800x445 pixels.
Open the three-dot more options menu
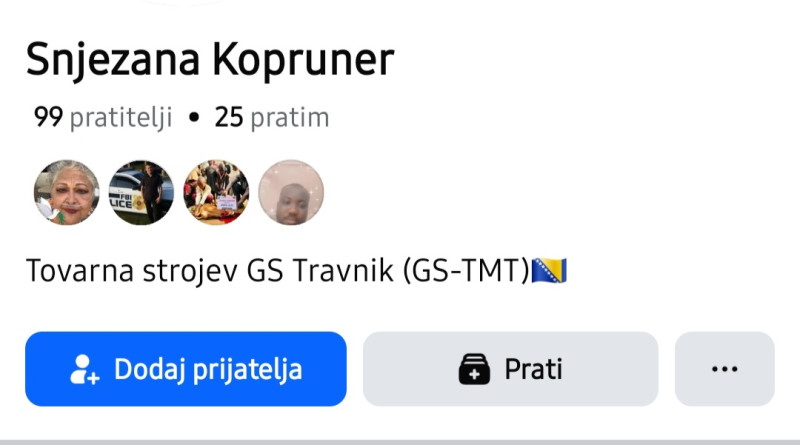click(724, 369)
